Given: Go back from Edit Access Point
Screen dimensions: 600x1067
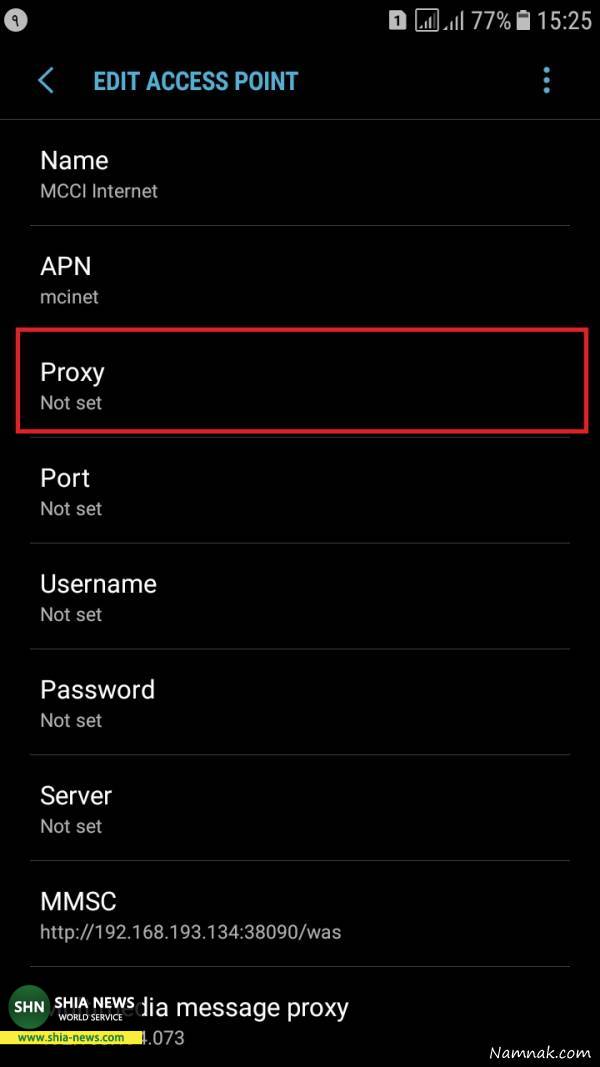Looking at the screenshot, I should coord(46,81).
